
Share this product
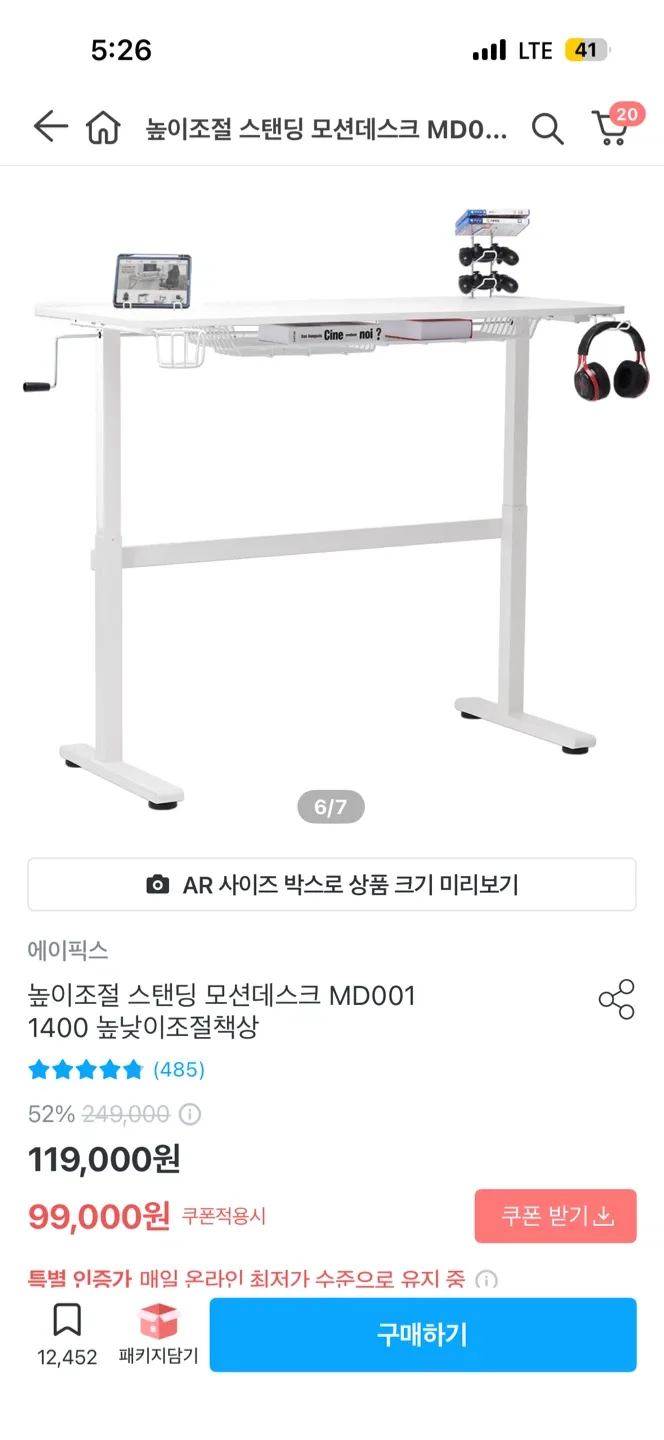click(616, 999)
